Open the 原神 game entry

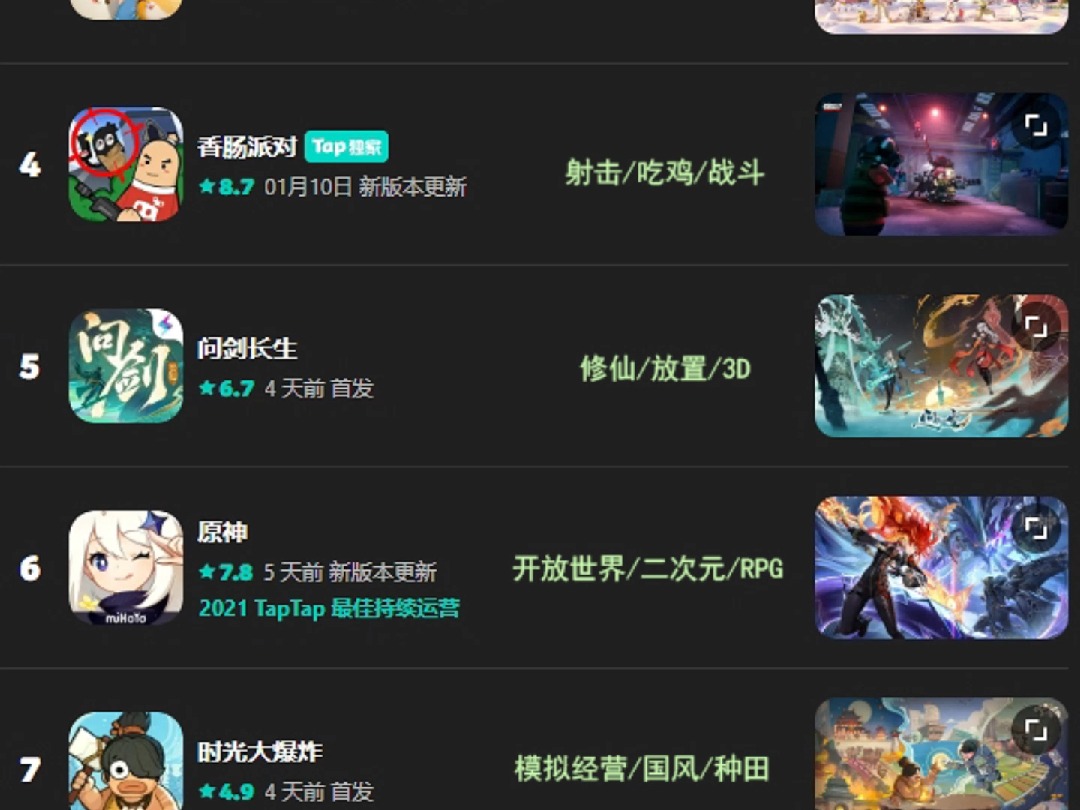click(x=222, y=533)
